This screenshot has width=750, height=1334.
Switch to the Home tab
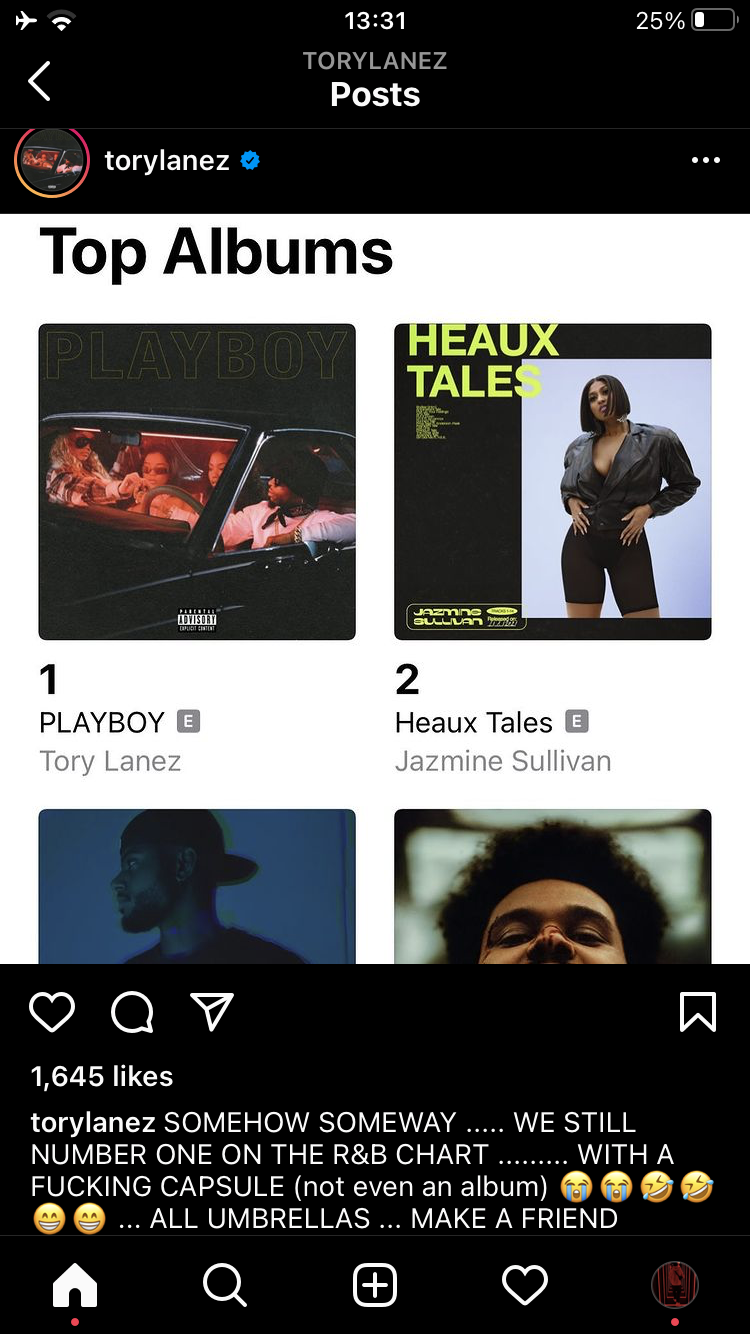click(x=75, y=1285)
